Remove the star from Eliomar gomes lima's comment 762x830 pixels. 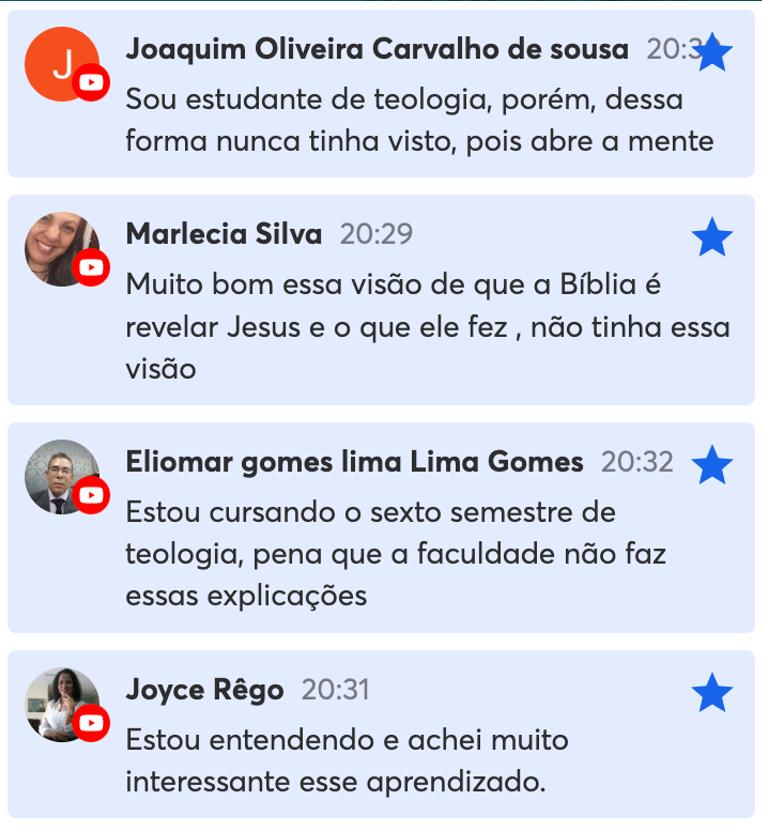[x=712, y=465]
